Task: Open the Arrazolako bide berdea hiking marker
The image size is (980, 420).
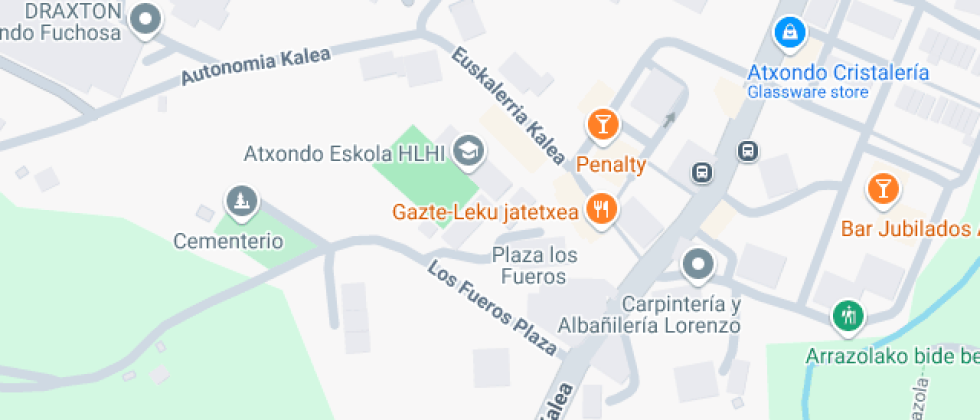Action: coord(848,315)
